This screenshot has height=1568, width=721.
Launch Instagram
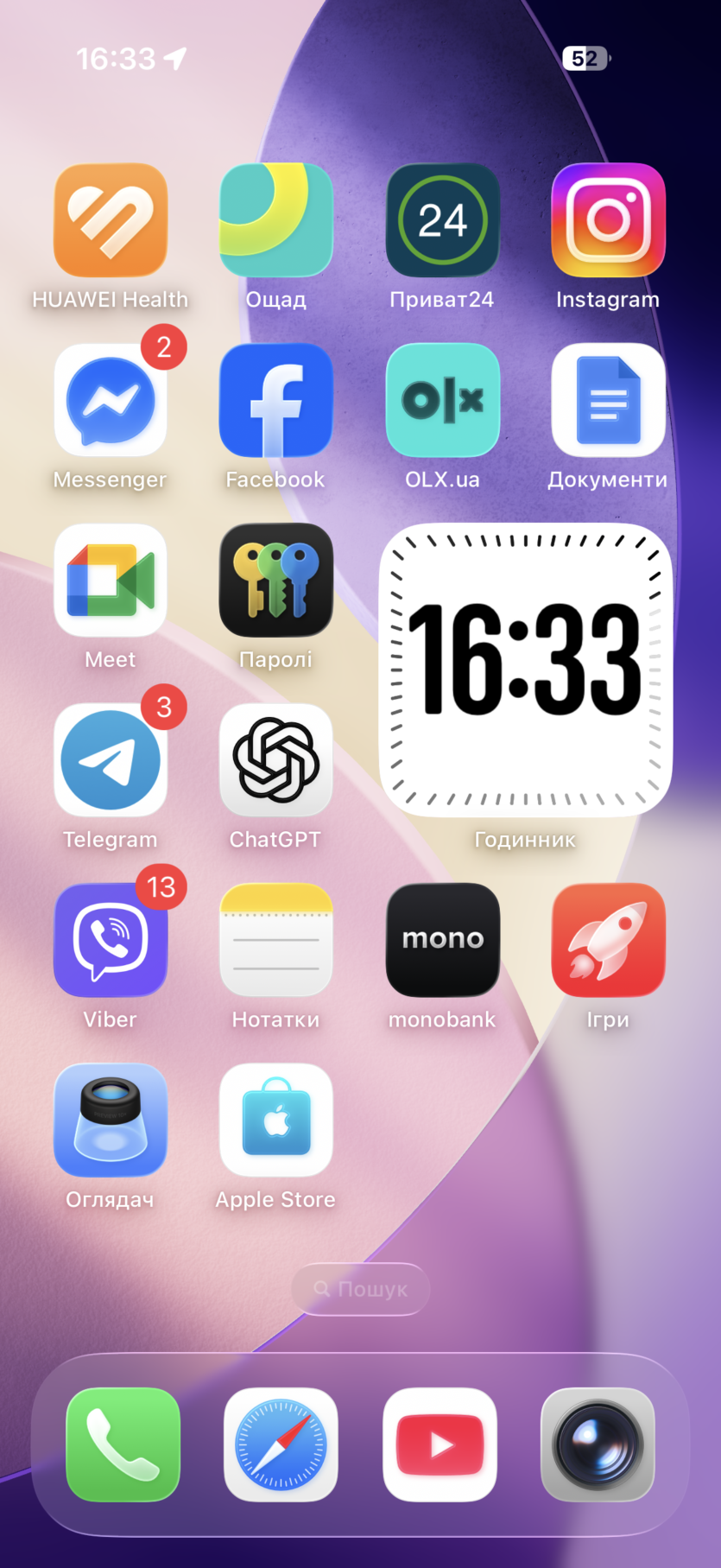(608, 220)
